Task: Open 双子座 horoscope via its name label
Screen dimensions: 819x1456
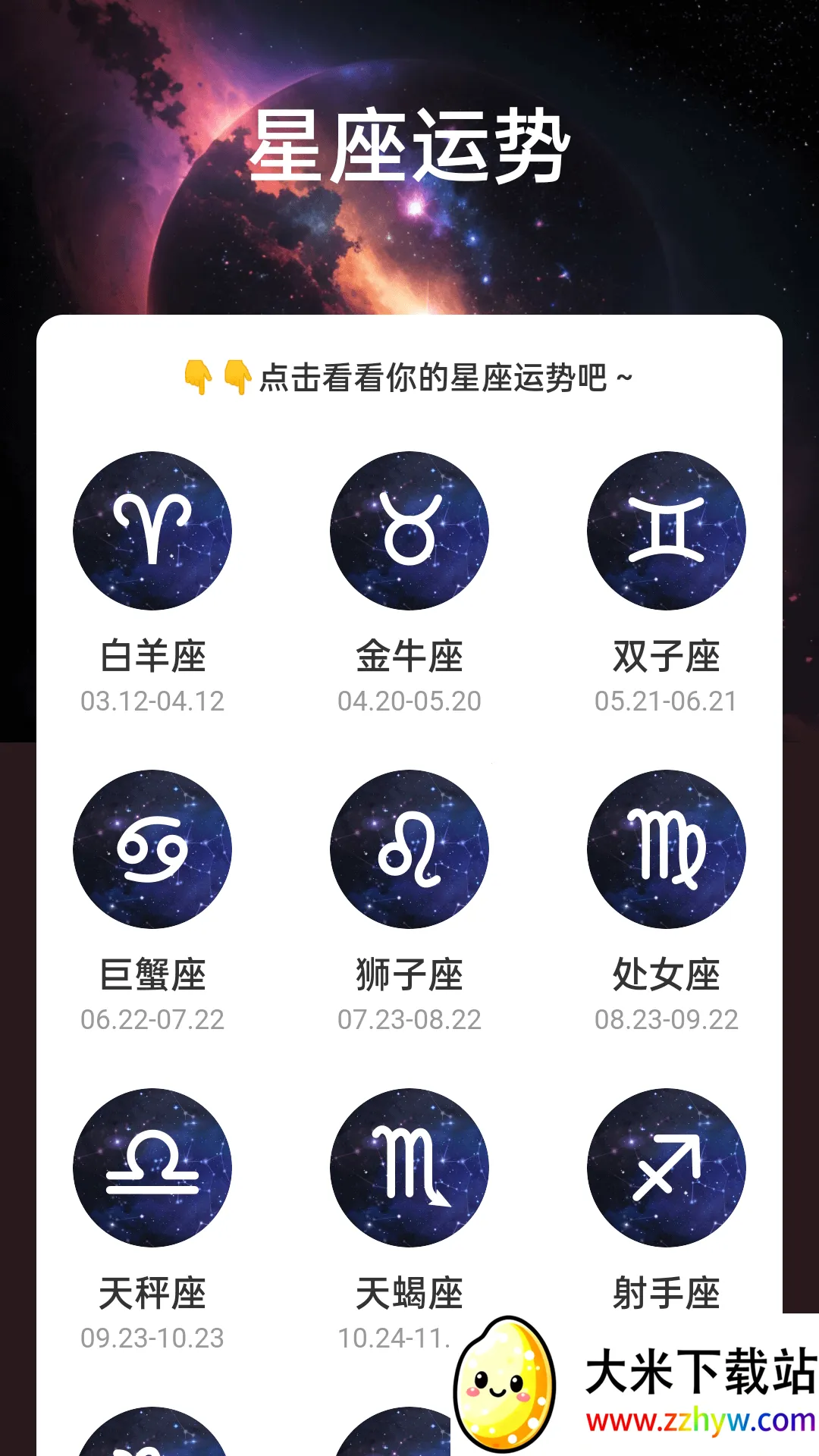Action: pyautogui.click(x=665, y=656)
